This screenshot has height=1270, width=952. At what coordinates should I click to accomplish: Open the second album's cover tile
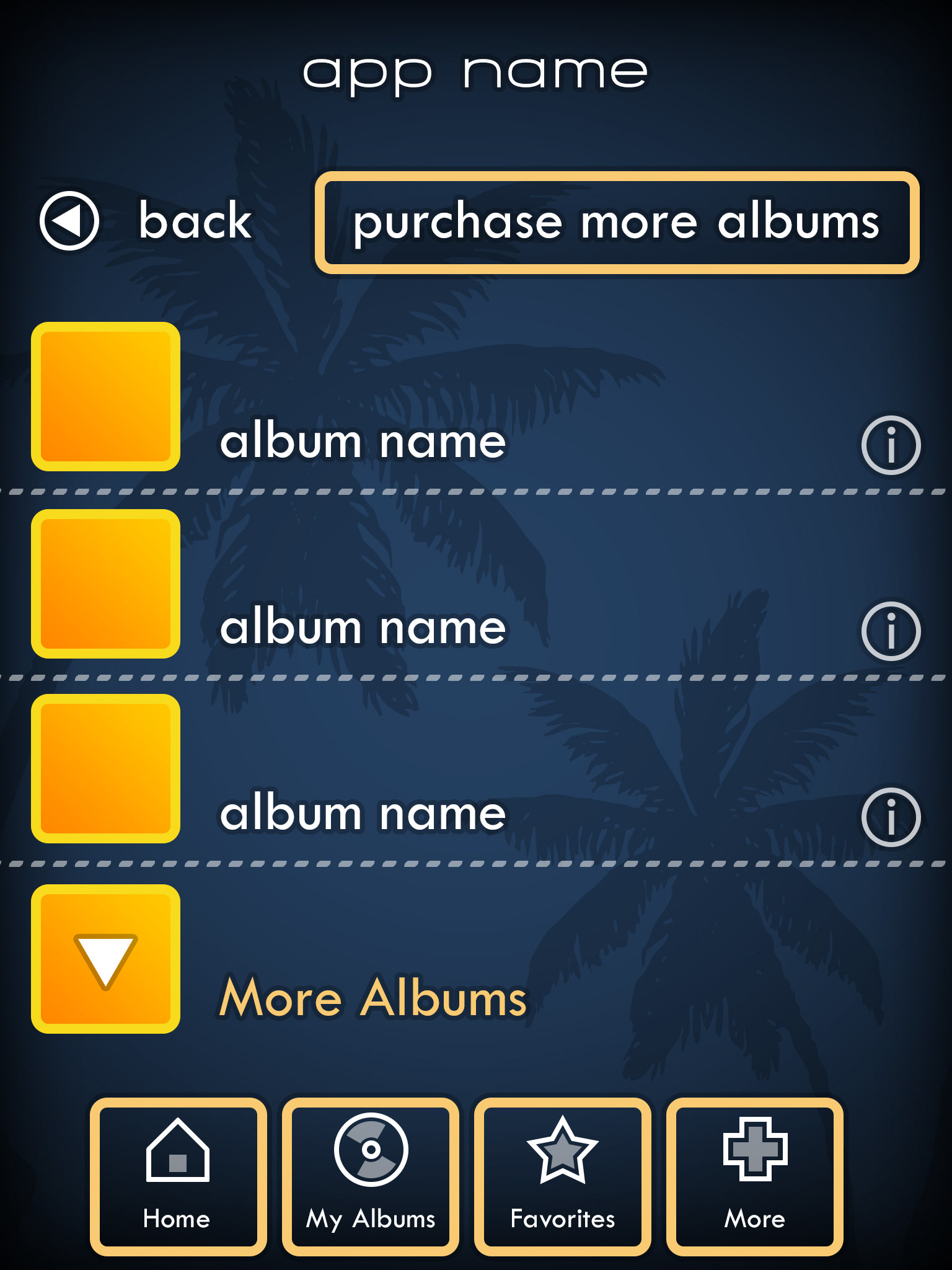pos(106,584)
